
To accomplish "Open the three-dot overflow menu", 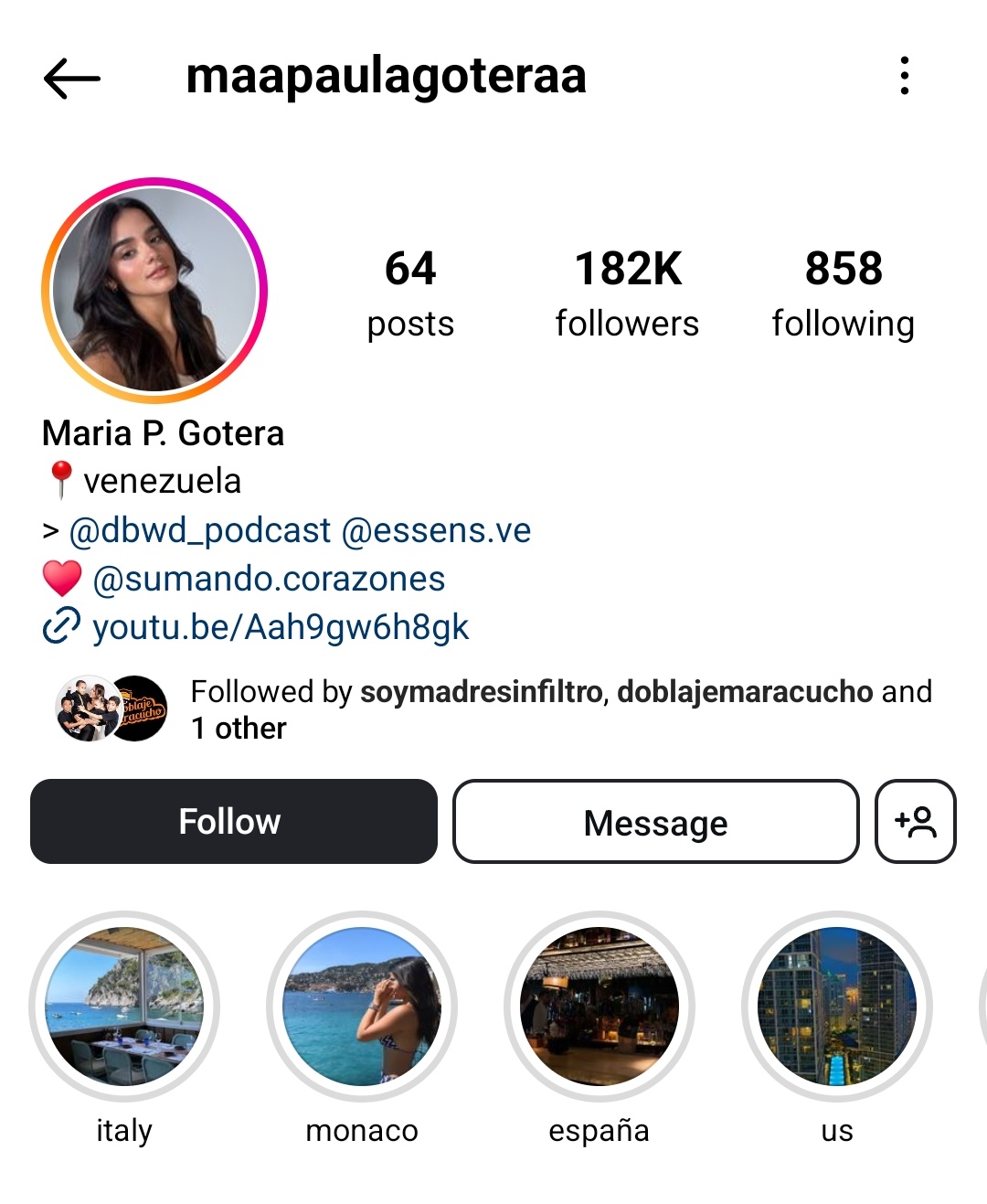I will pos(904,76).
